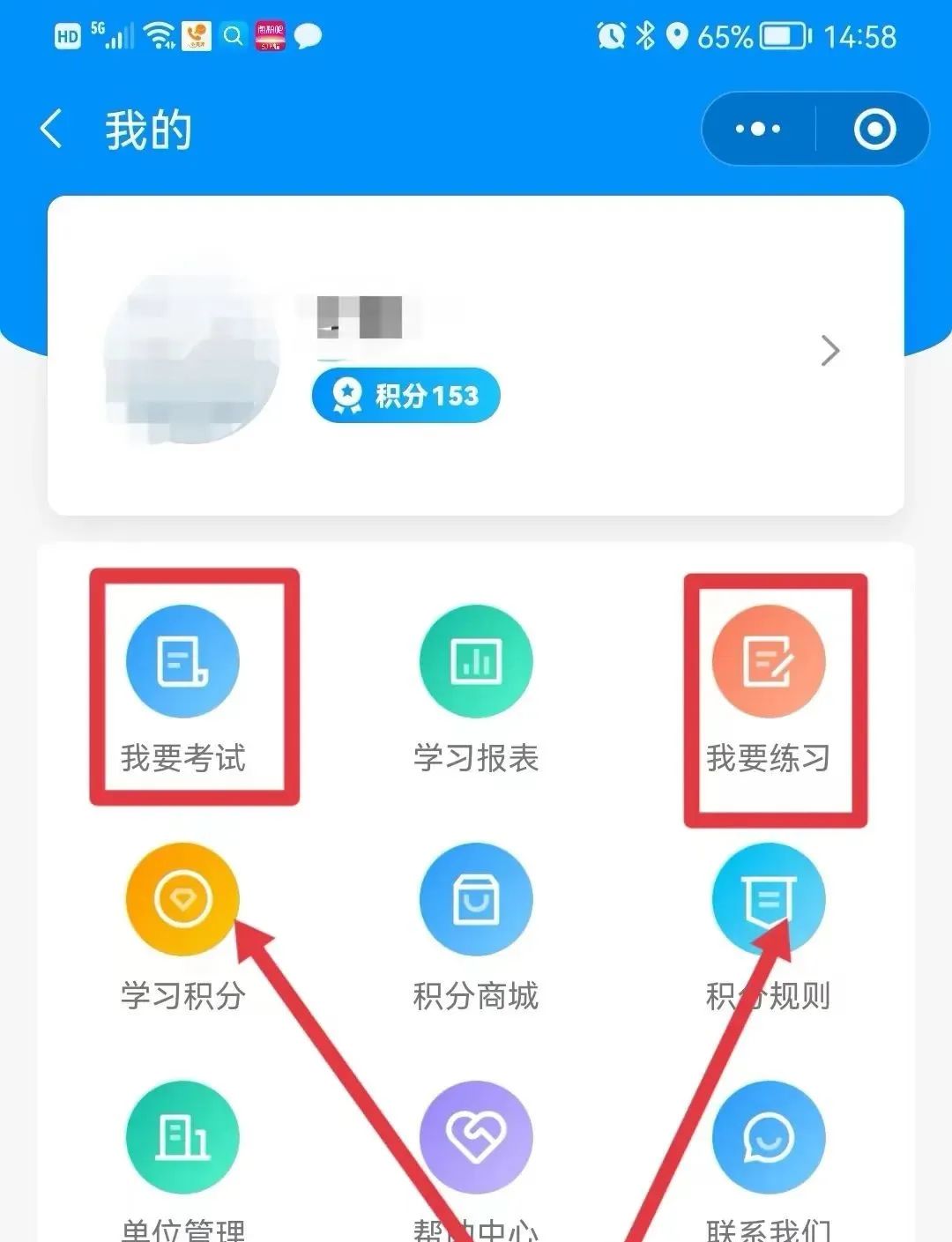Open the mini program more options menu
952x1242 pixels.
click(x=758, y=130)
